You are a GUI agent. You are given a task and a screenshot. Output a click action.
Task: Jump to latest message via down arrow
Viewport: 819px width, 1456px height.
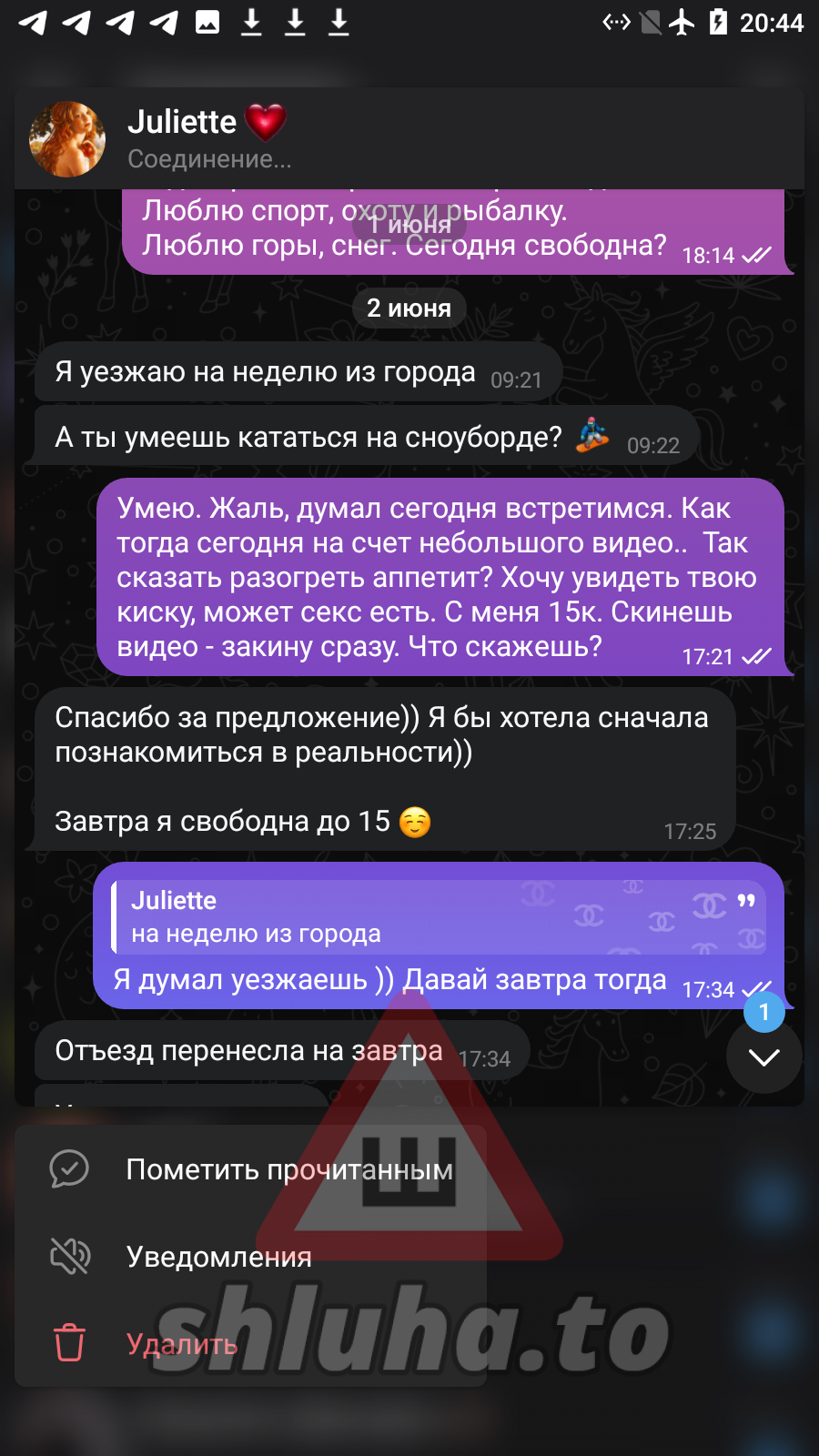763,1057
